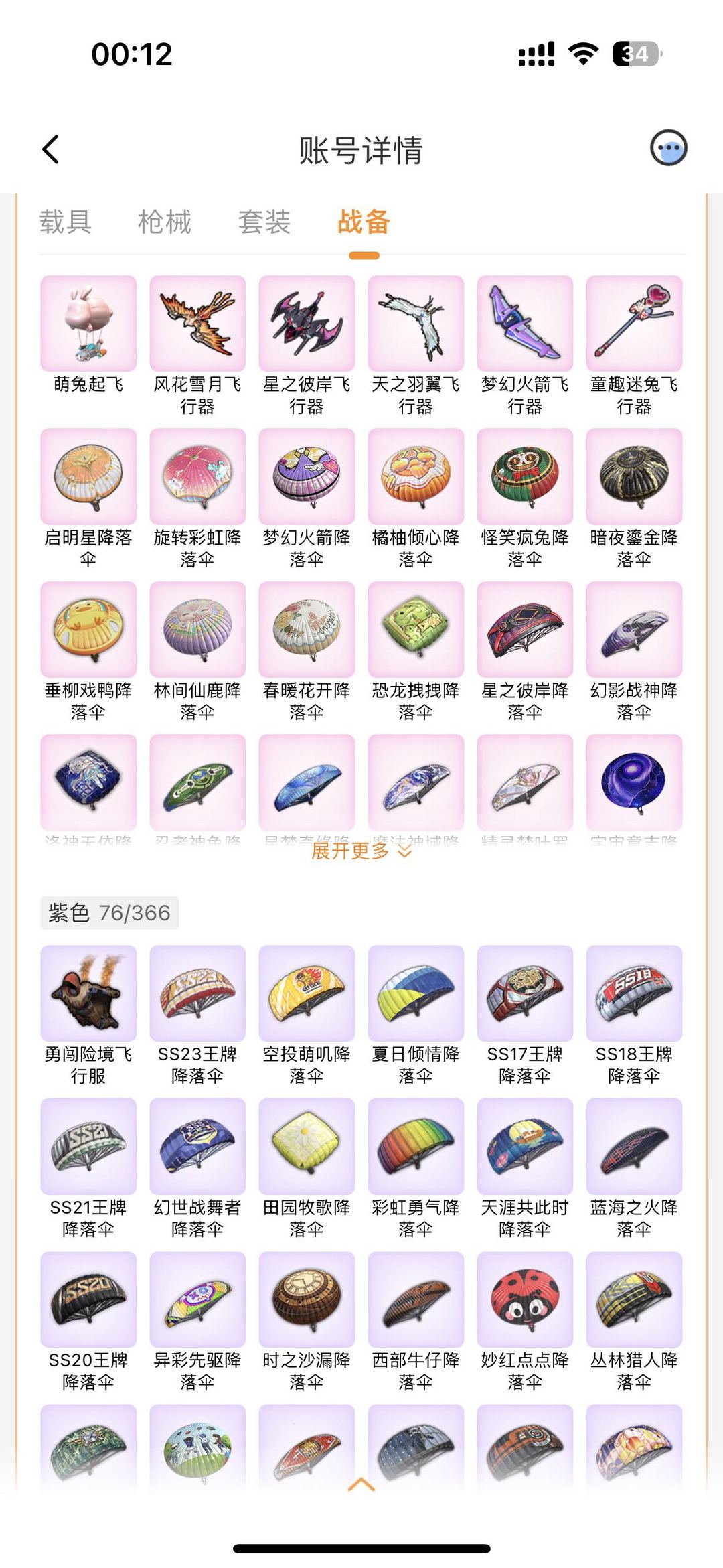This screenshot has height=1568, width=723.
Task: View the 彩虹勇气降落伞 item
Action: tap(415, 1146)
